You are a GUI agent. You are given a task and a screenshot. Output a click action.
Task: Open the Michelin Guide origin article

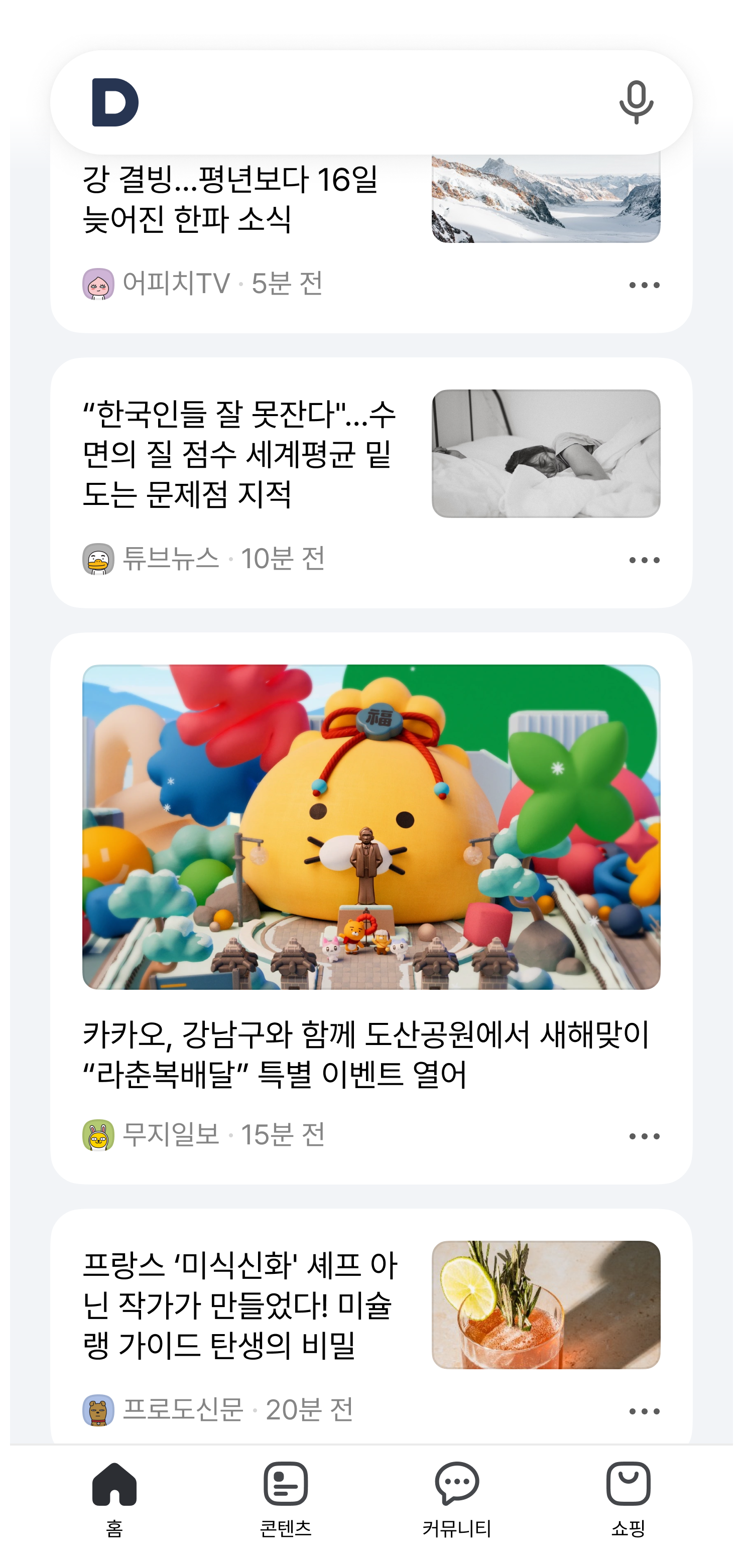click(x=240, y=1305)
